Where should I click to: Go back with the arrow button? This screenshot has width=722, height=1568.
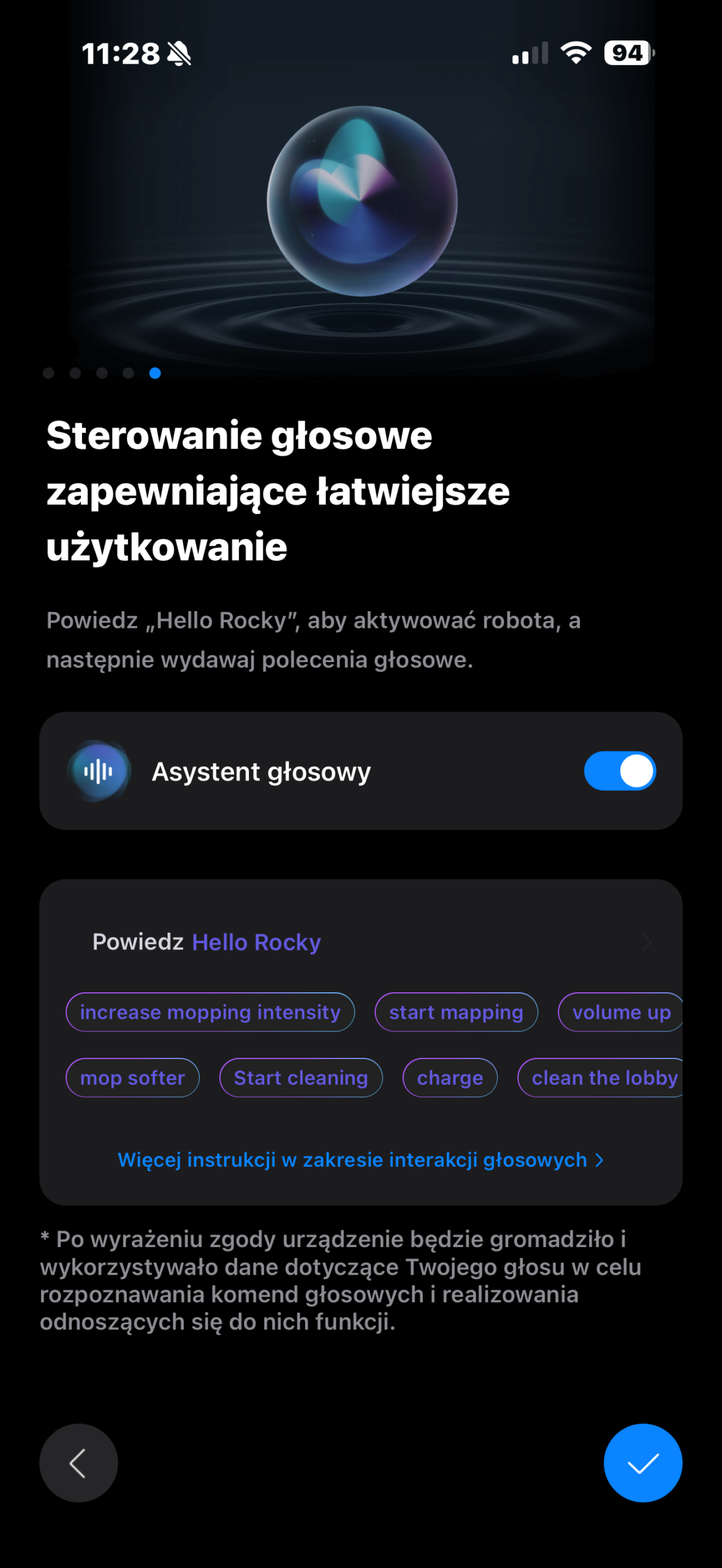[78, 1463]
